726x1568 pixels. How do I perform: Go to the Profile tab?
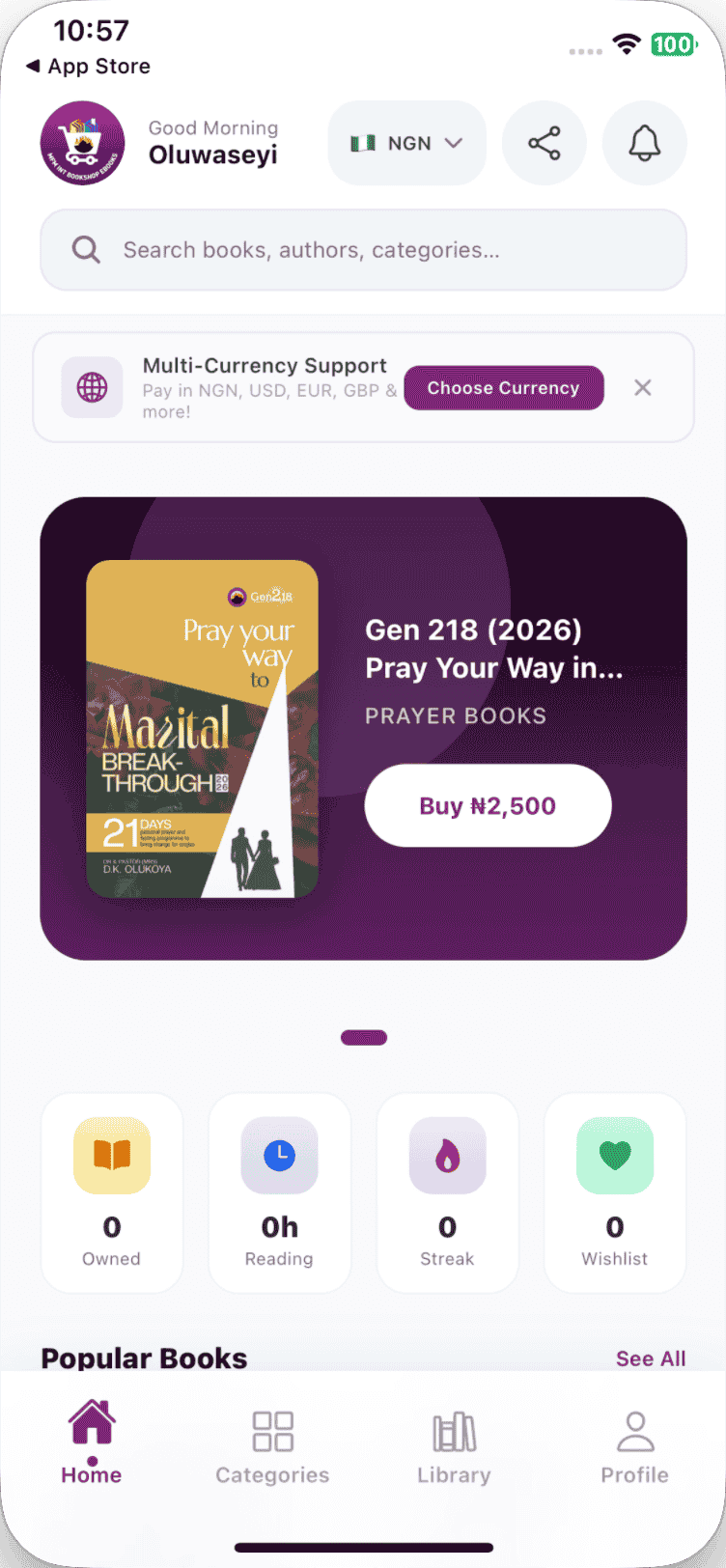click(x=635, y=1447)
